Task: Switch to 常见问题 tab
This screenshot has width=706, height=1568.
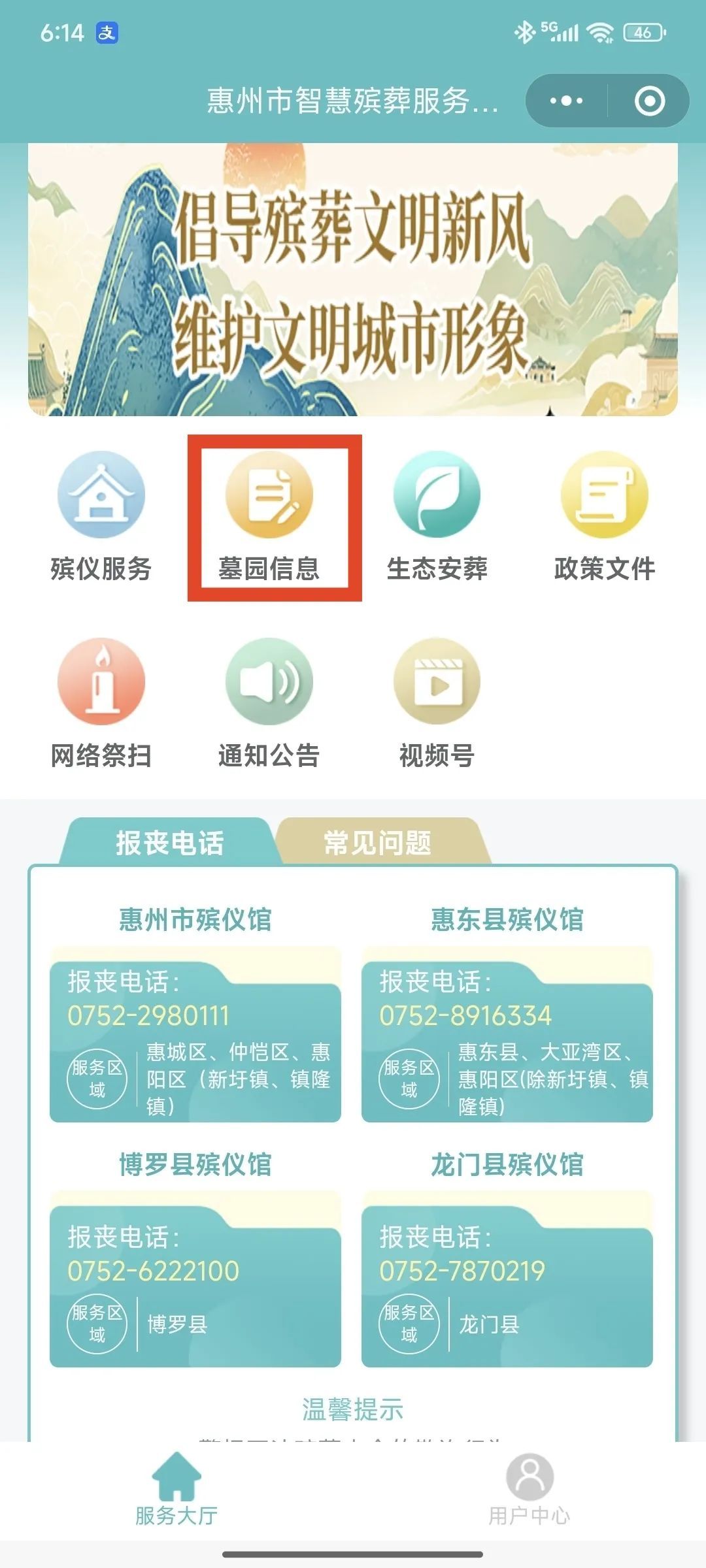Action: pyautogui.click(x=378, y=843)
